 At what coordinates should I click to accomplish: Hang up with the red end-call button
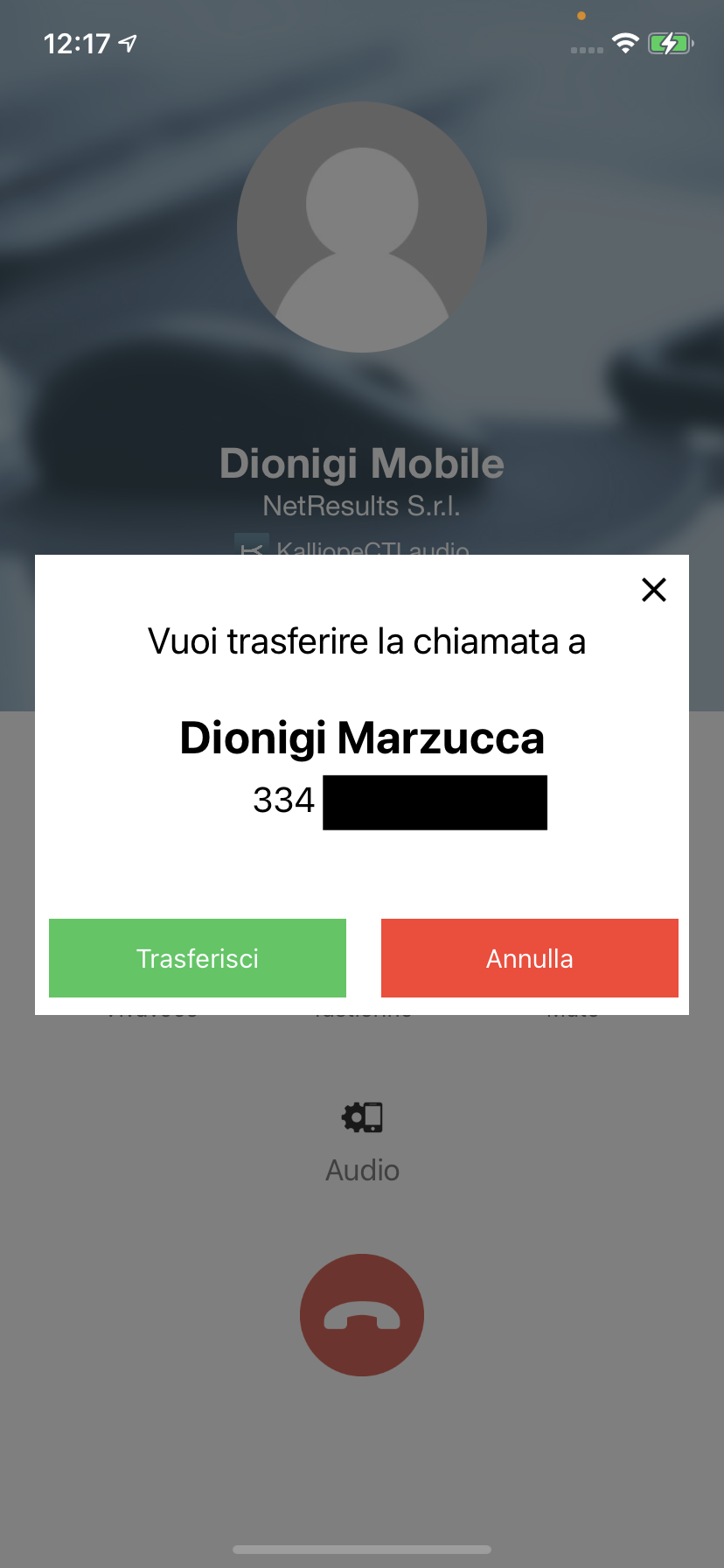362,1315
